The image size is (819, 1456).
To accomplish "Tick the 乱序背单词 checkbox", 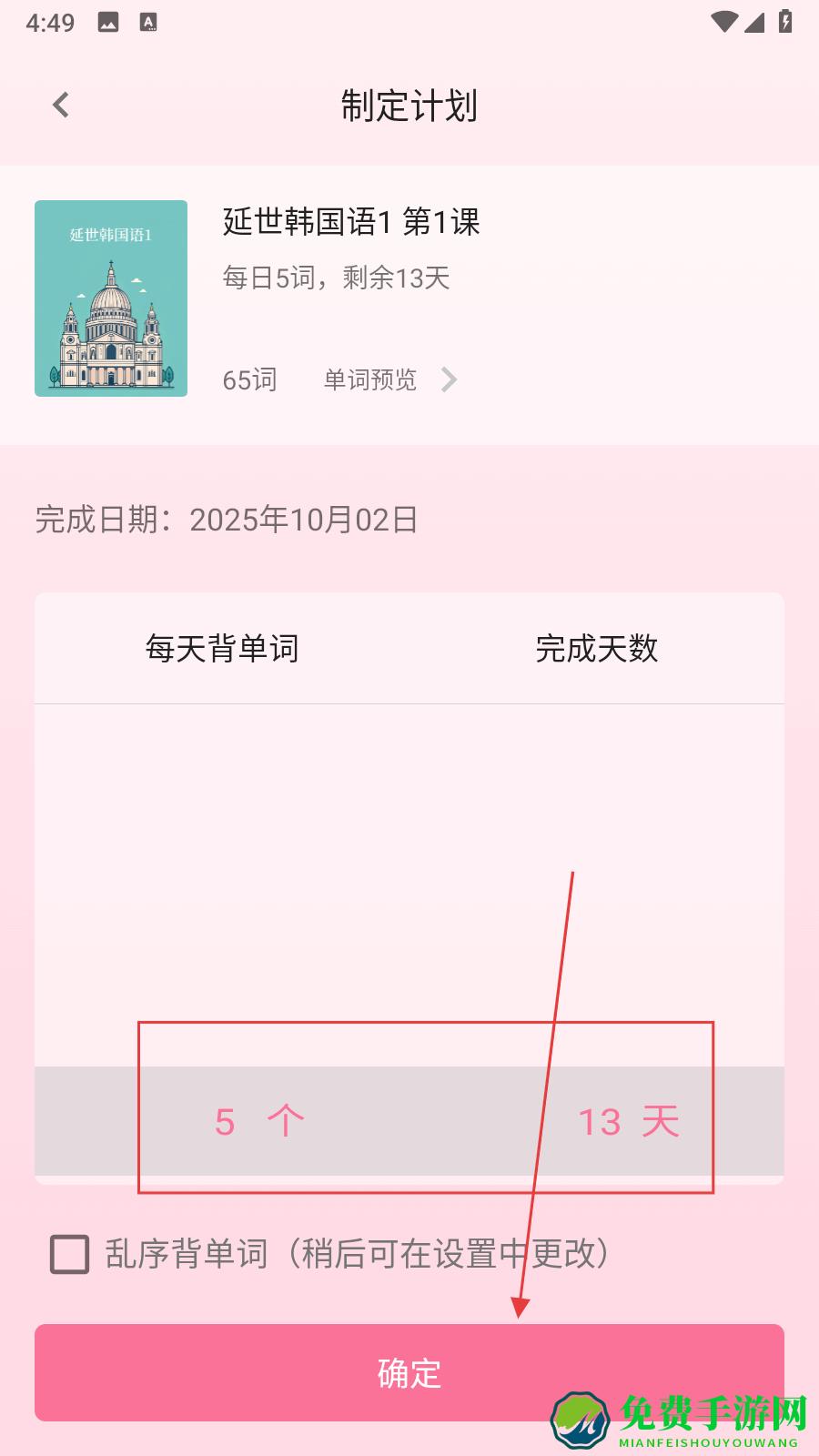I will pos(70,1254).
